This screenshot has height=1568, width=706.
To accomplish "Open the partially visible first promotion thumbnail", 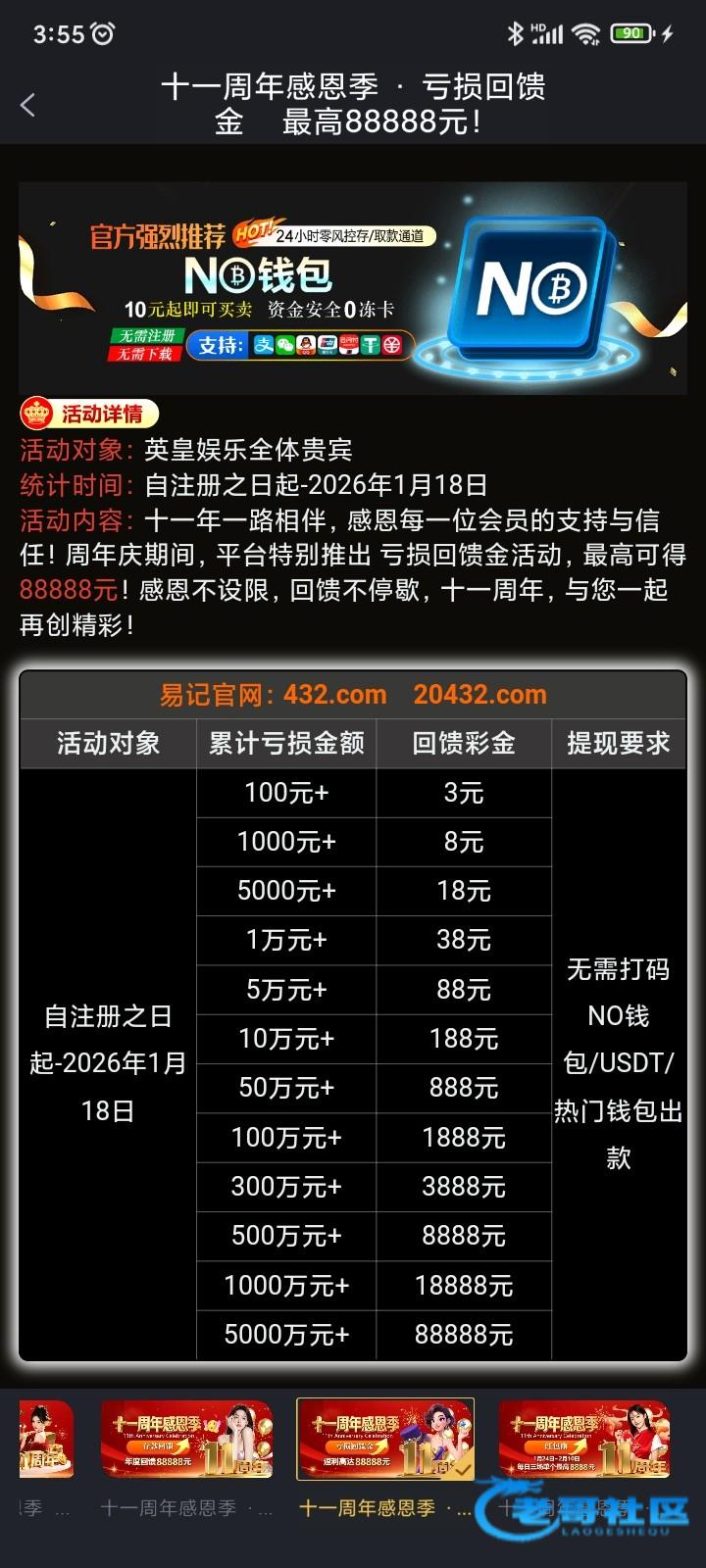I will [x=45, y=1439].
